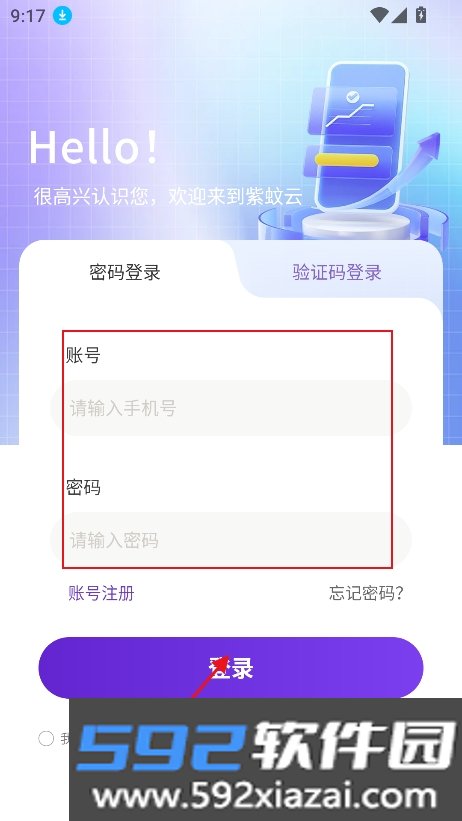Tap the purple 登录 button

point(230,668)
